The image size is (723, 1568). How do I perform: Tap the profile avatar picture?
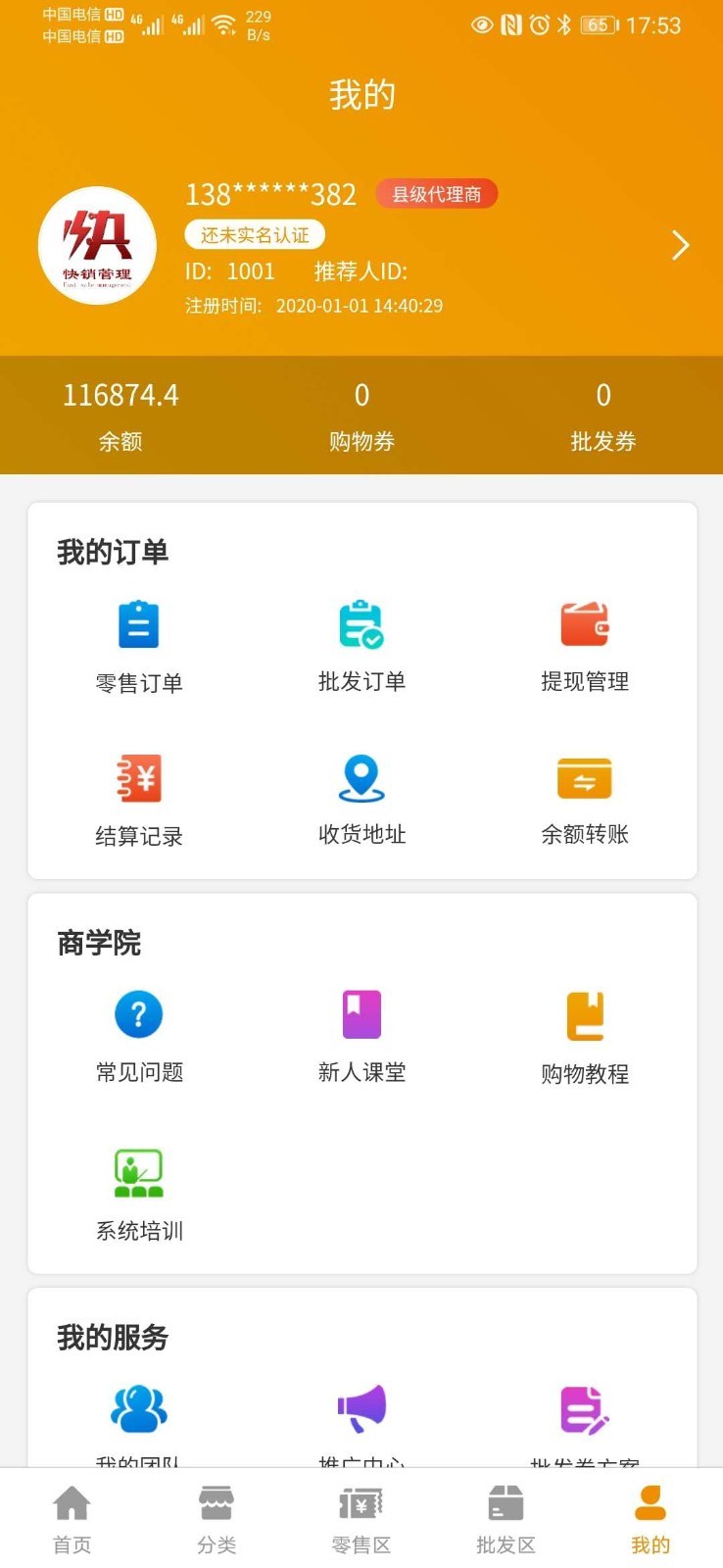[x=97, y=246]
